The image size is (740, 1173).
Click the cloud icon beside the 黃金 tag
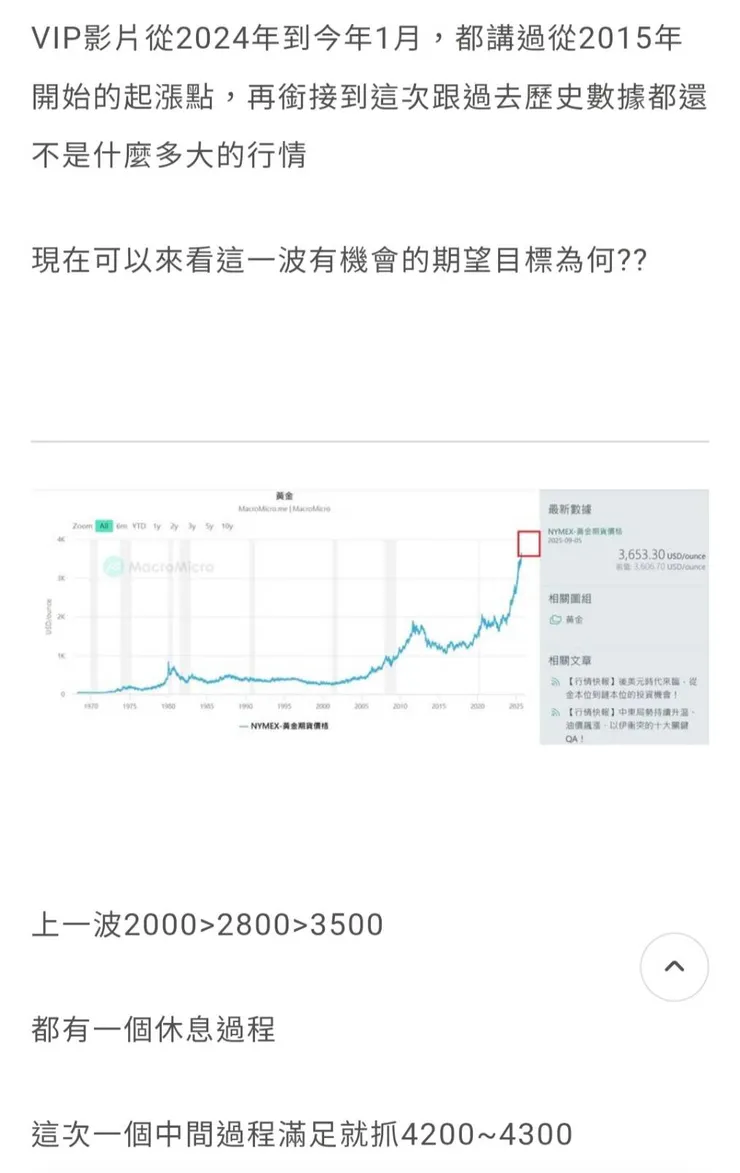tap(555, 618)
